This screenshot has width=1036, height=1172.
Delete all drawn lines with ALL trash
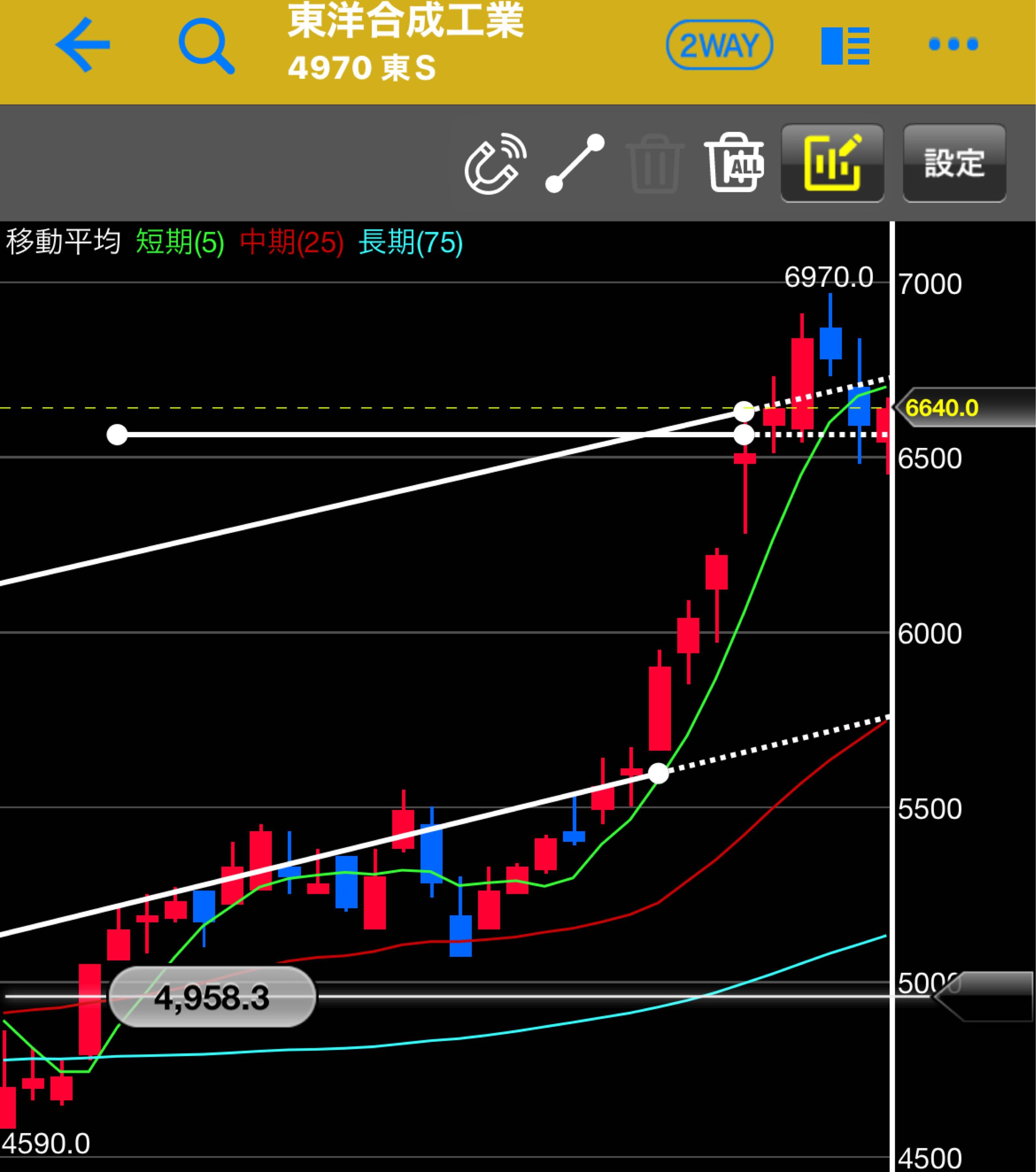pos(735,163)
